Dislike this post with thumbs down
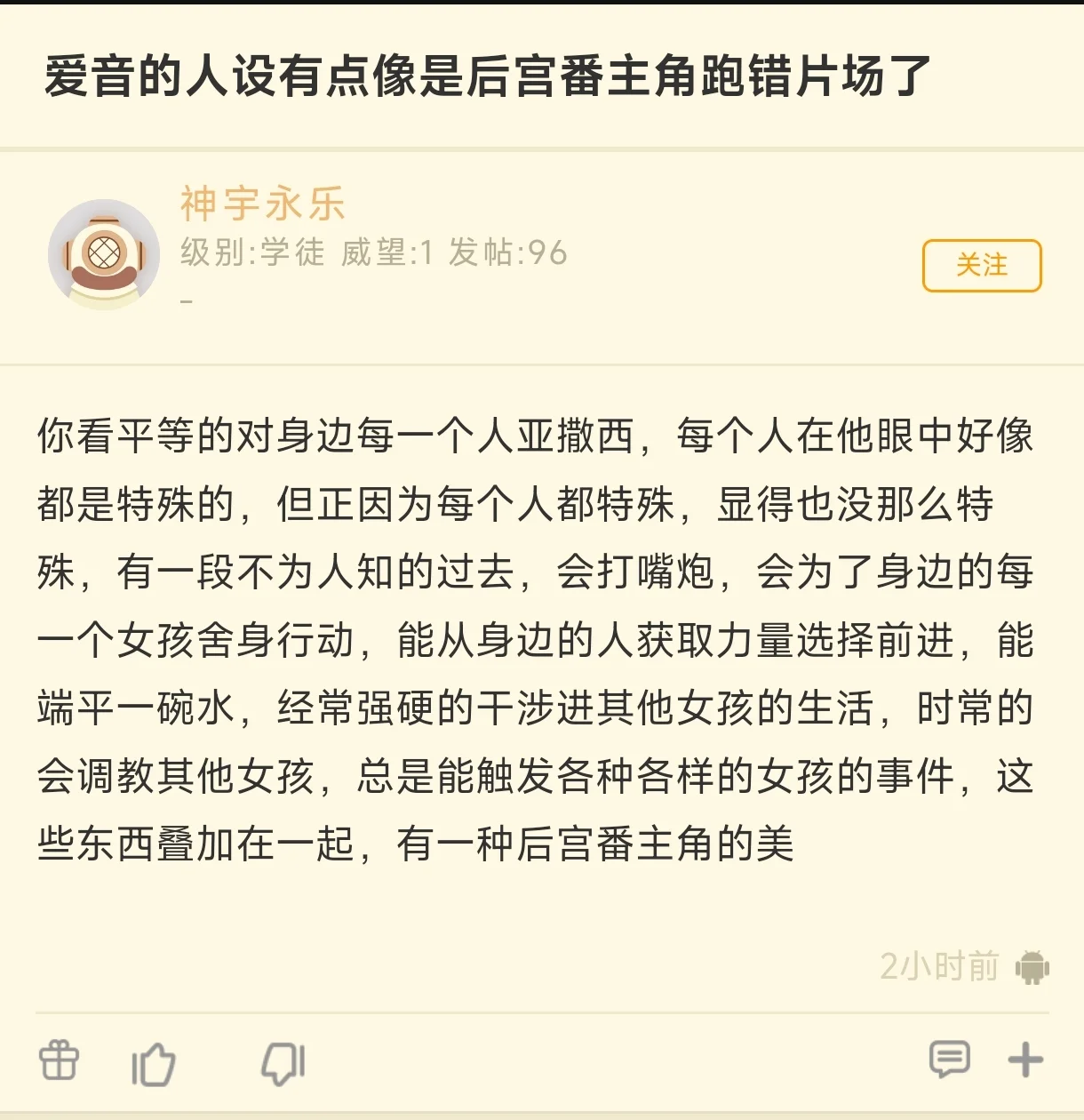This screenshot has width=1084, height=1120. coord(283,1062)
